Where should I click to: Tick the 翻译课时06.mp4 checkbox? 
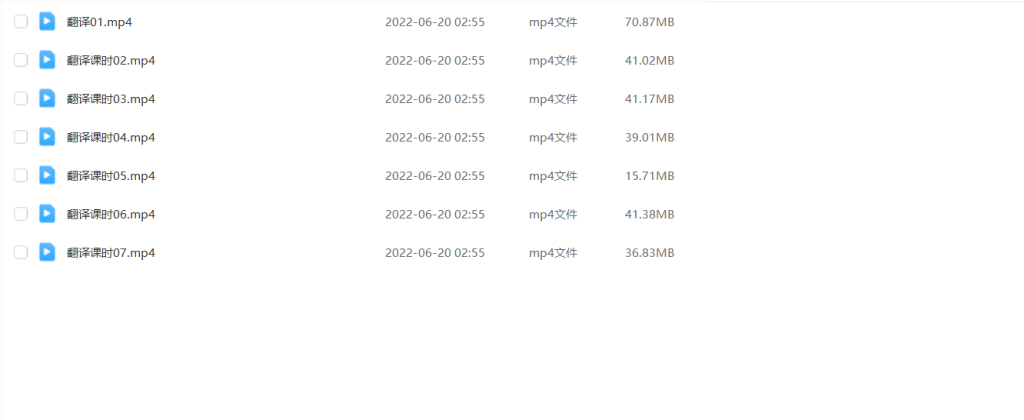pos(21,214)
